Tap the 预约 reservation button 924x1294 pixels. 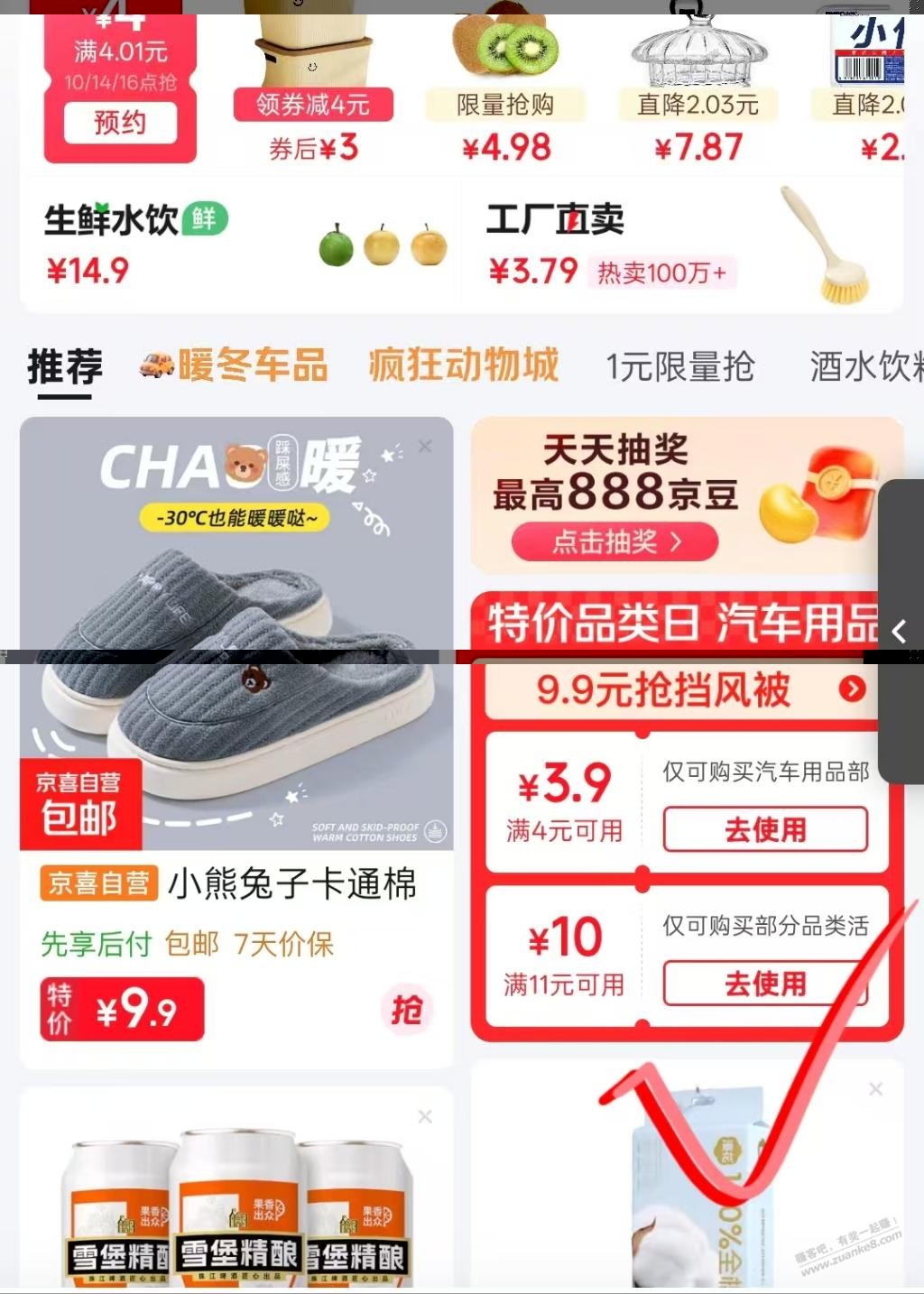(119, 123)
